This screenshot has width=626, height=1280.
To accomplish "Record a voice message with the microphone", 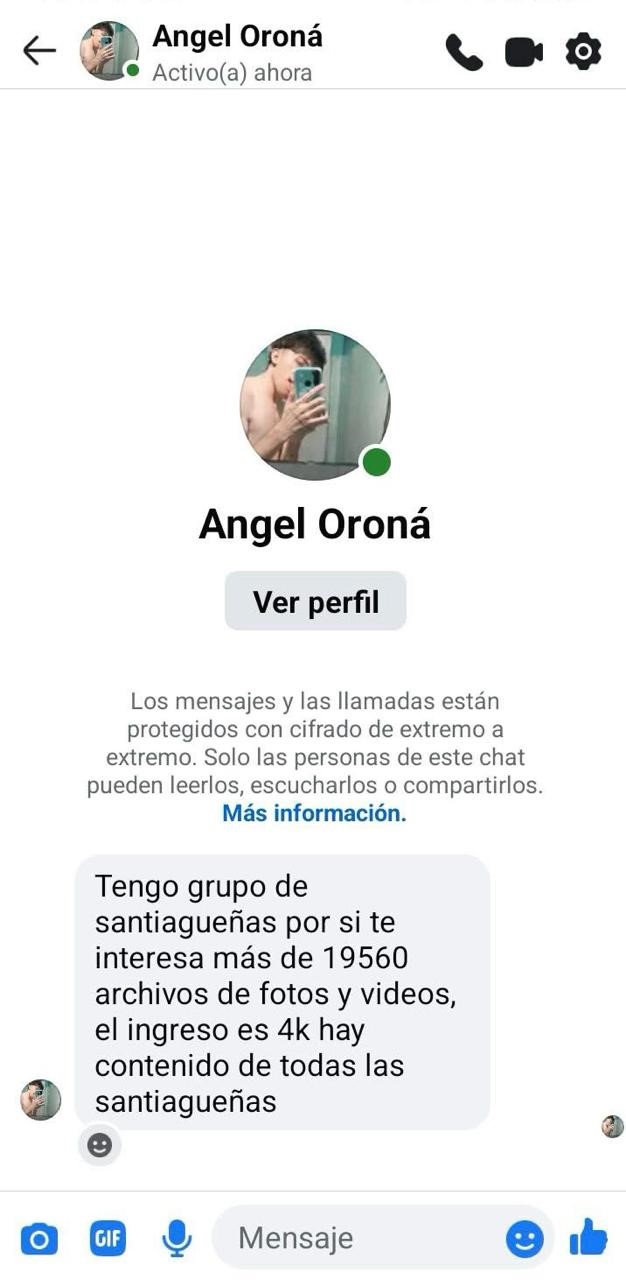I will [x=176, y=1240].
